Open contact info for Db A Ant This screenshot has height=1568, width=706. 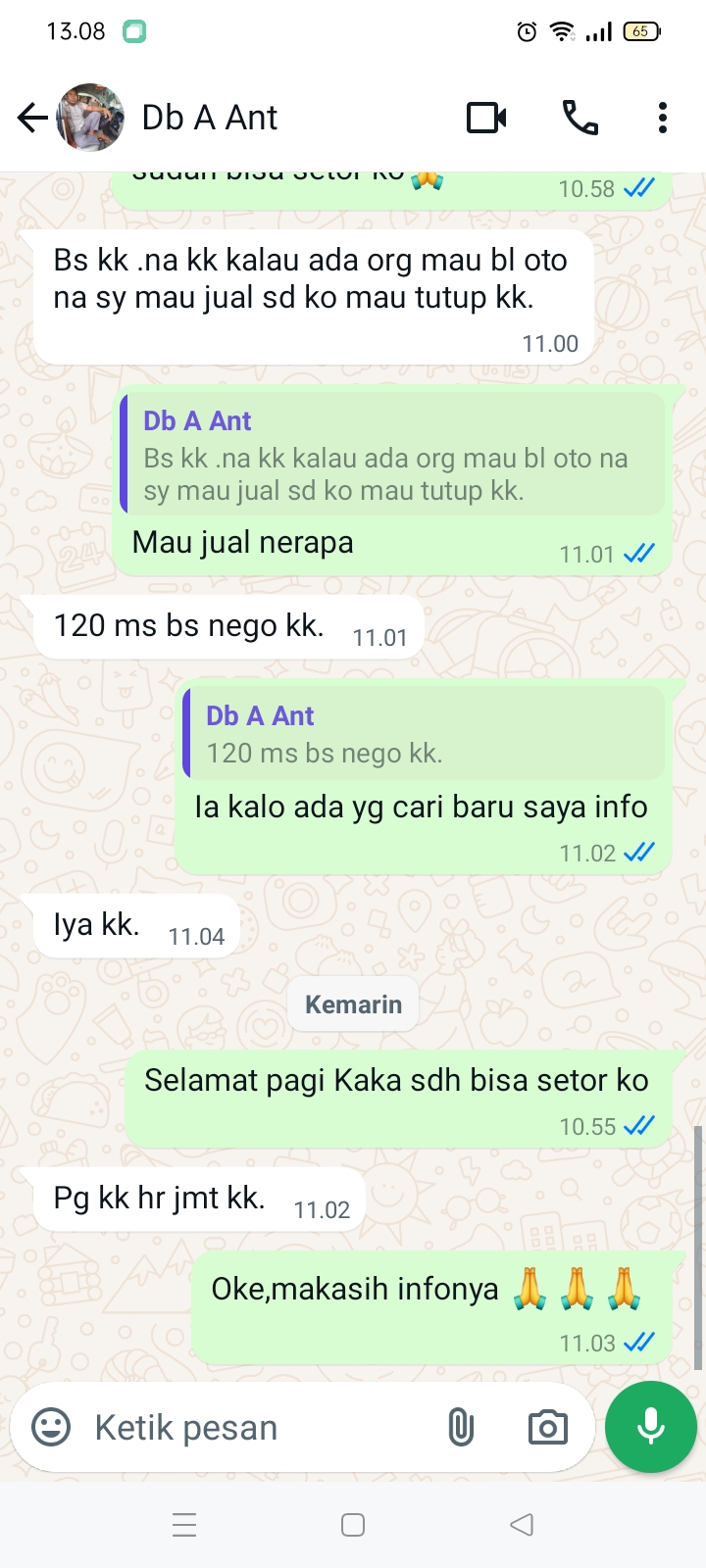click(210, 118)
